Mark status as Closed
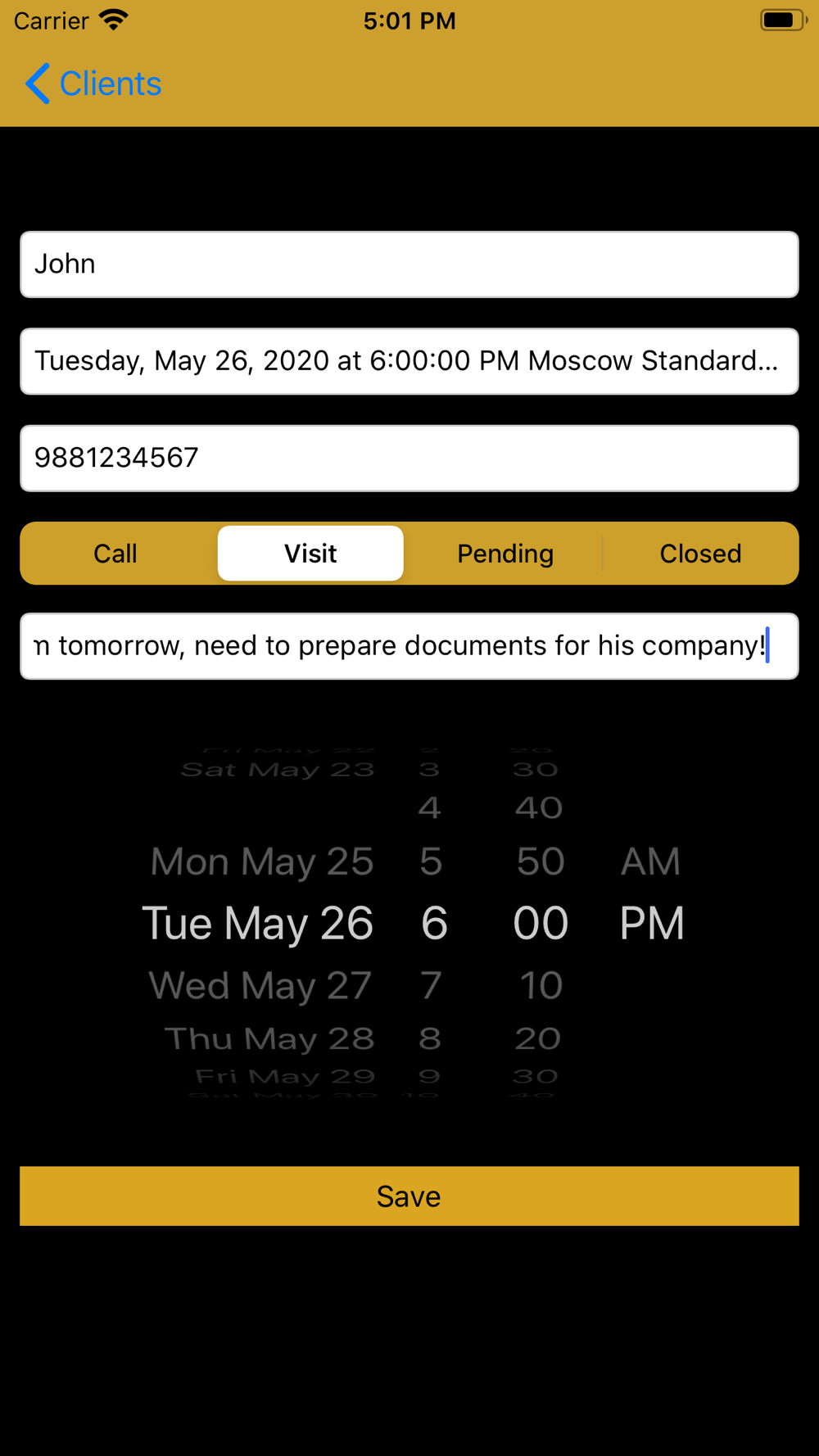Screen dimensions: 819x1456 coord(701,554)
